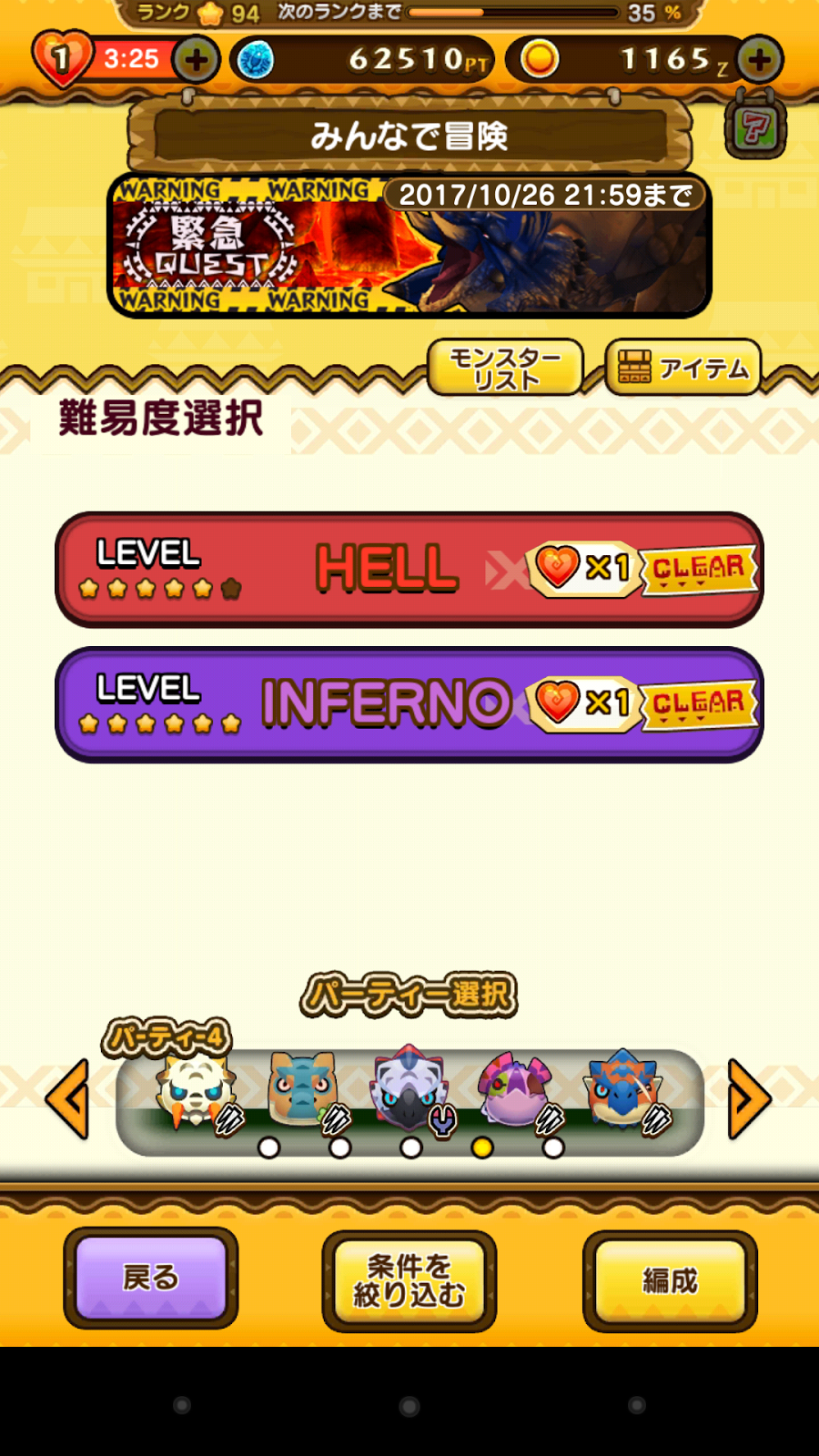Open the help question mark icon
Image resolution: width=819 pixels, height=1456 pixels.
[x=755, y=126]
